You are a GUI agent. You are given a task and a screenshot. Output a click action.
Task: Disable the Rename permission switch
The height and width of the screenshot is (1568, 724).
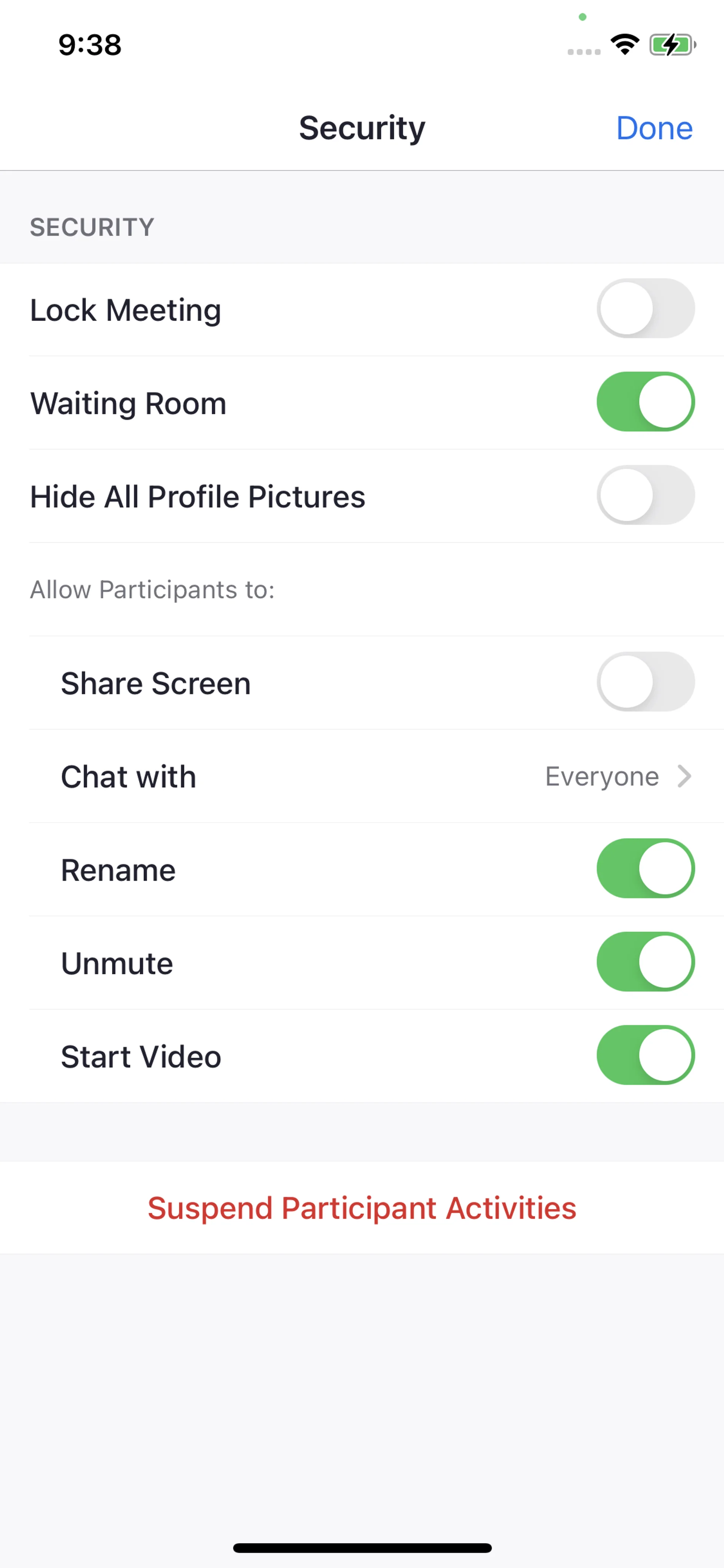coord(645,869)
